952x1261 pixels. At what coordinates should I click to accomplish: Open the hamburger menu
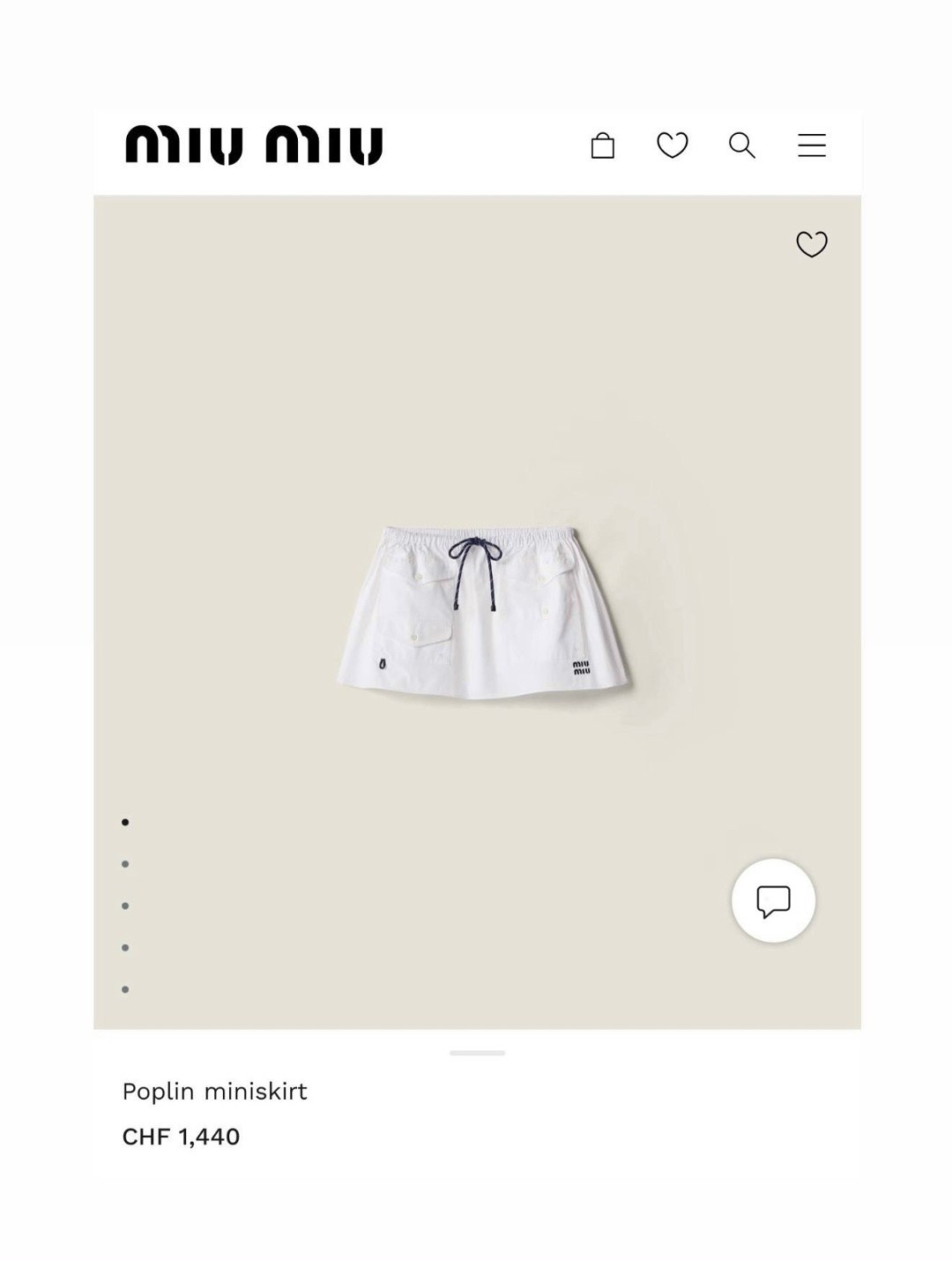[x=812, y=145]
